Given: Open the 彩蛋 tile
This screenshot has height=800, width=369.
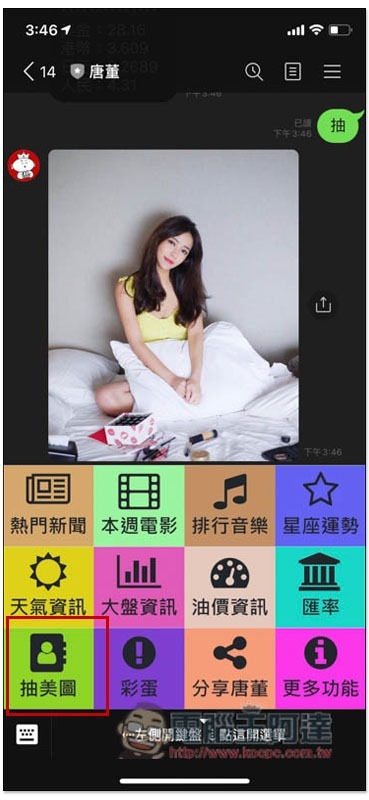Looking at the screenshot, I should click(139, 668).
